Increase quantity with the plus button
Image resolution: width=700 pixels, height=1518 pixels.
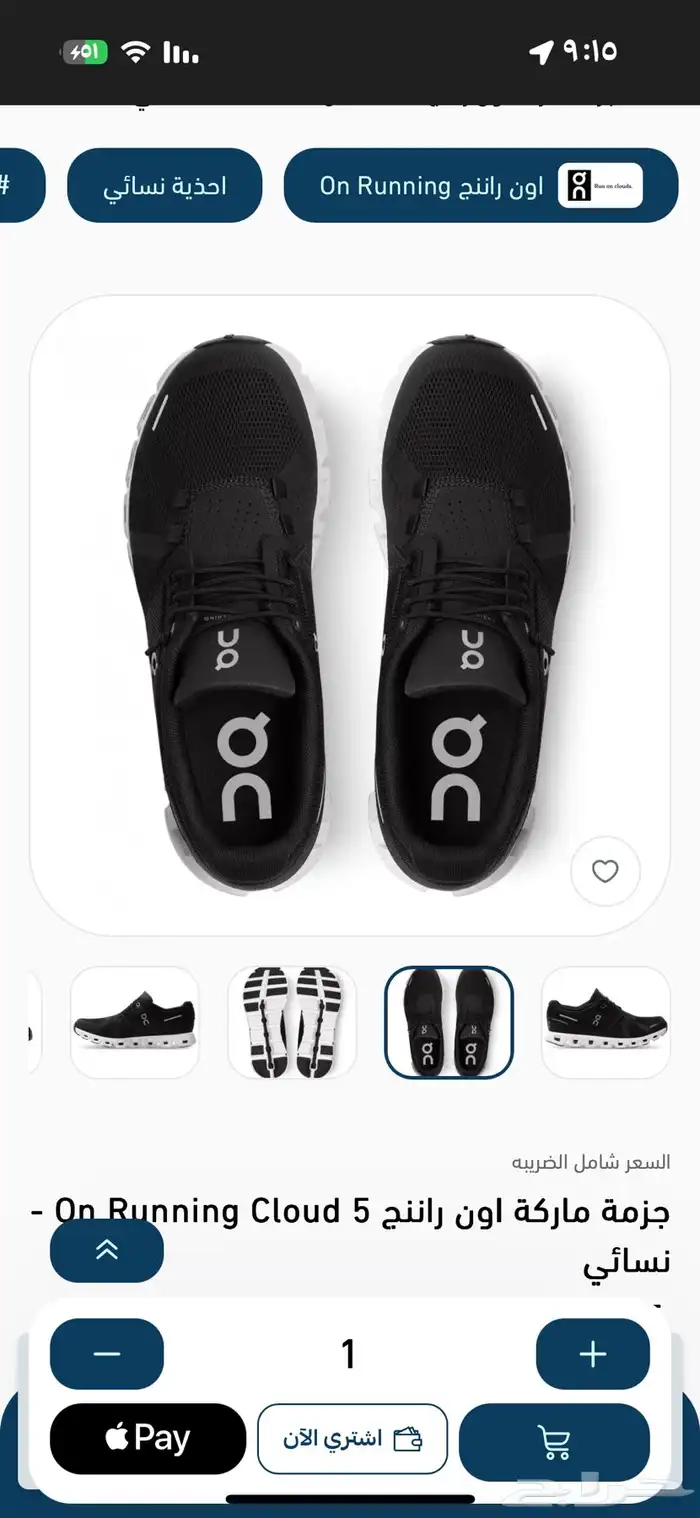click(593, 1354)
